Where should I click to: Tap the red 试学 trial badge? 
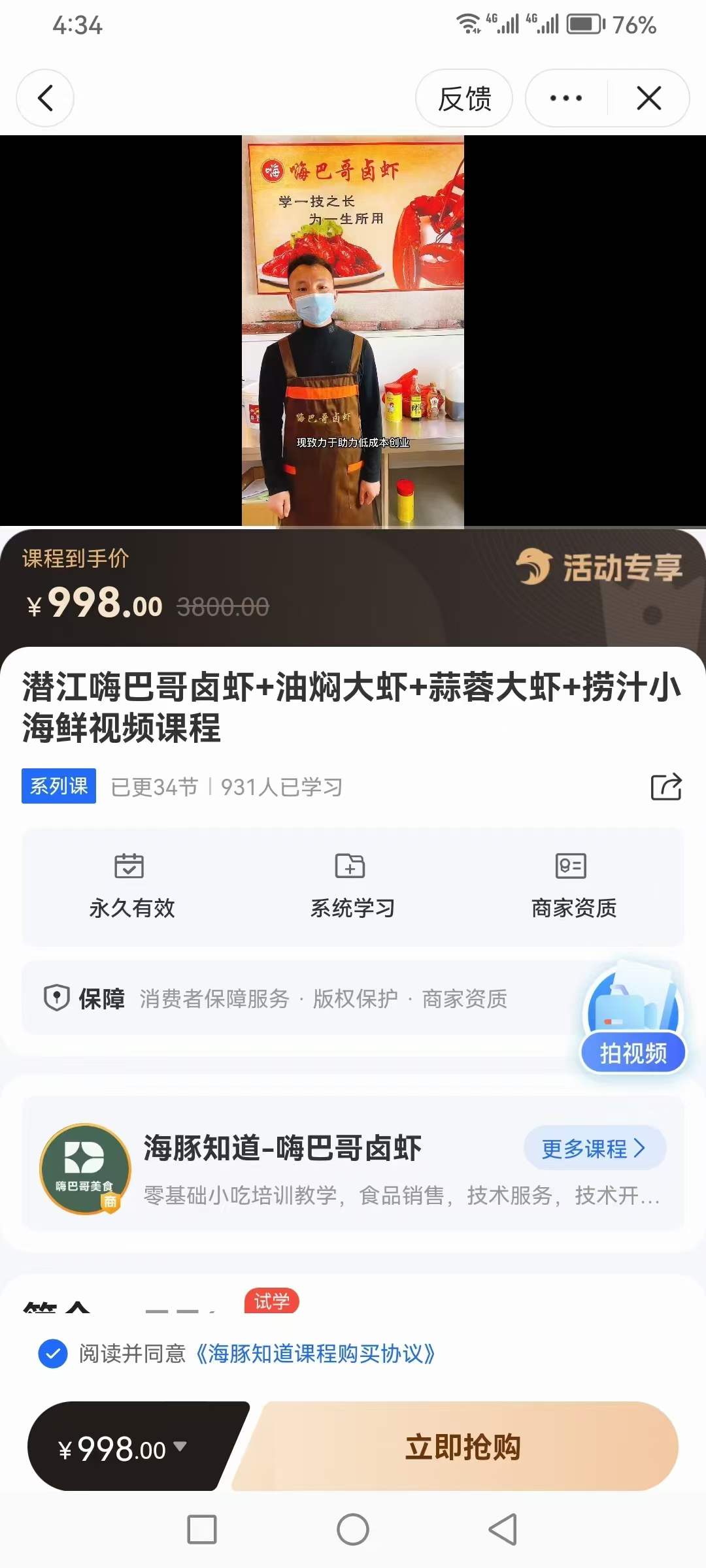[x=271, y=1303]
